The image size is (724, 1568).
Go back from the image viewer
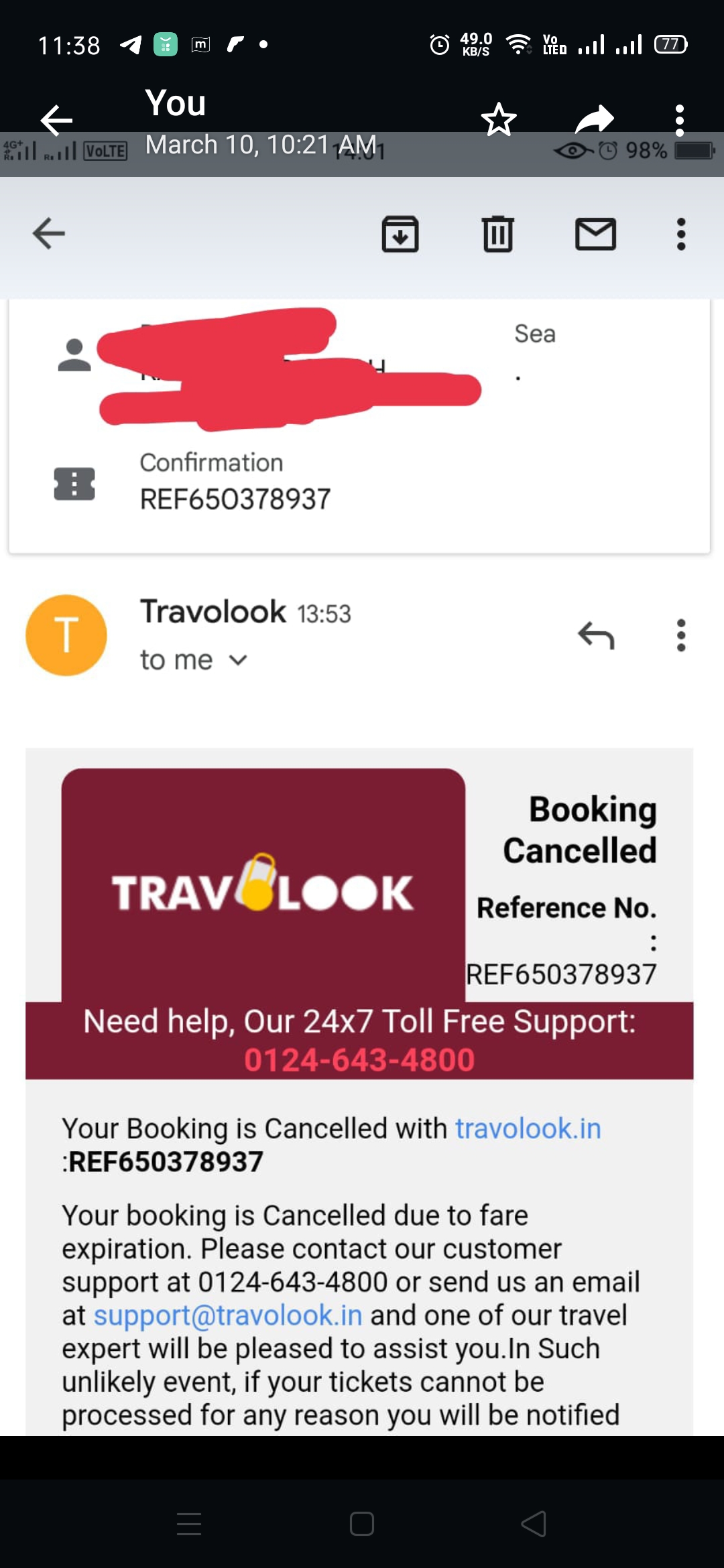tap(56, 121)
